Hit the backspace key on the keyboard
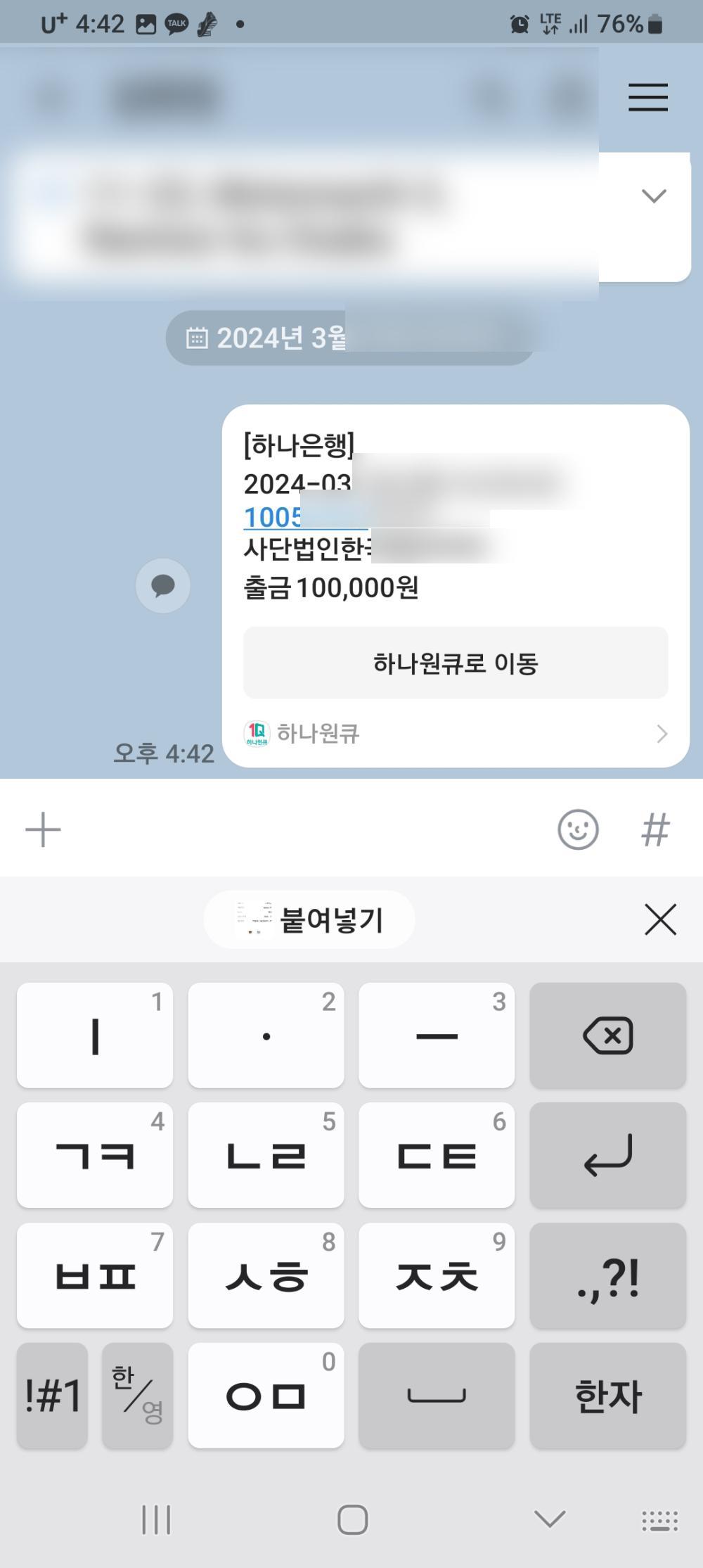 click(607, 1035)
